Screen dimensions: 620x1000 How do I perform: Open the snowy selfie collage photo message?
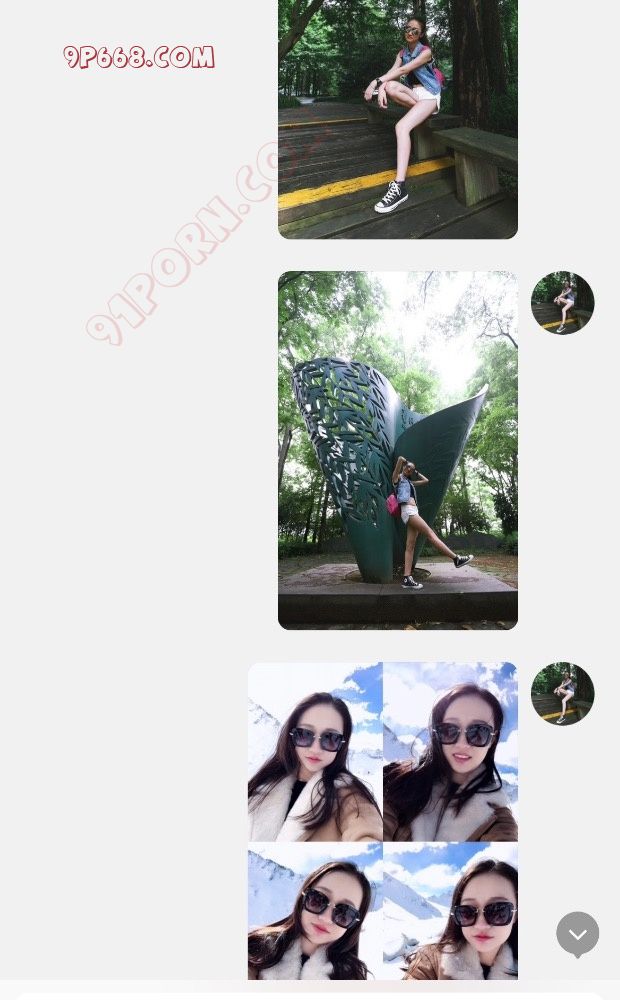tap(383, 820)
